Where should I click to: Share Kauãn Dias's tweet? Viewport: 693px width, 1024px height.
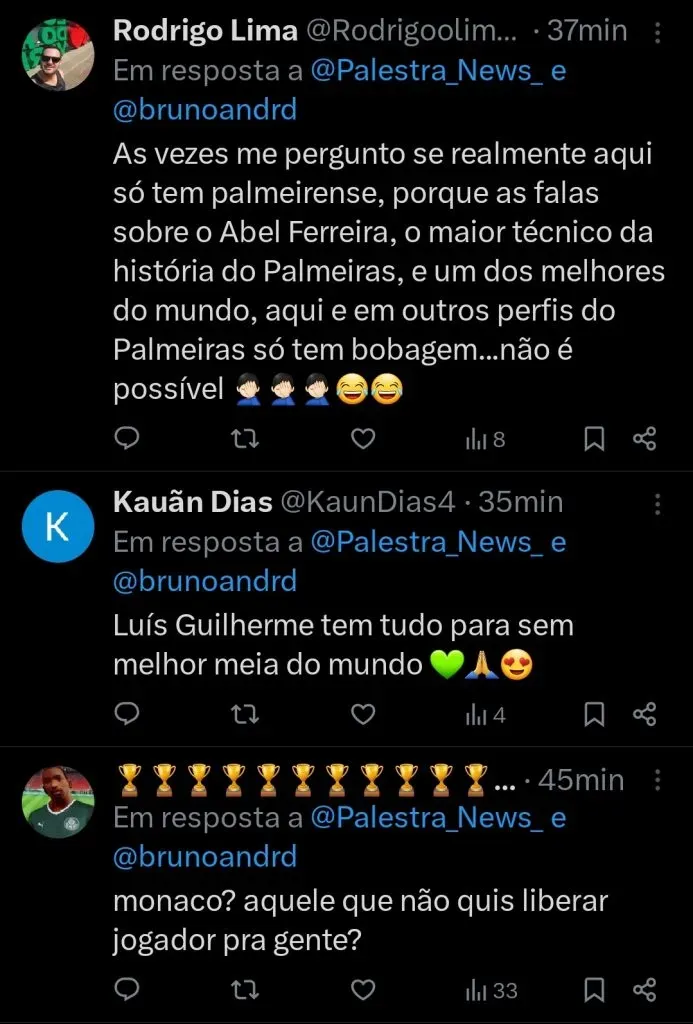pos(645,714)
